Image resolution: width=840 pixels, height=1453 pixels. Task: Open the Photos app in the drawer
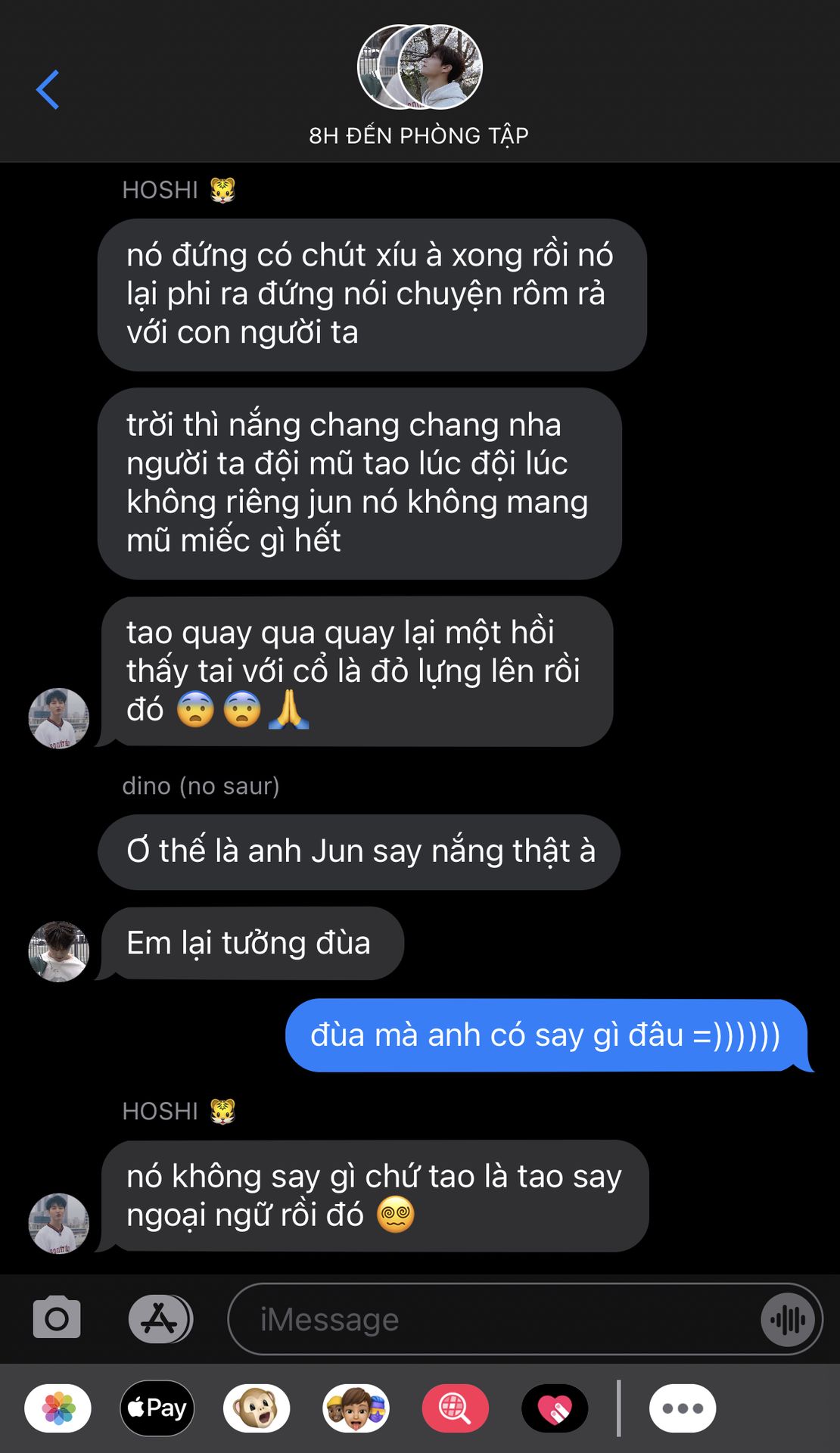tap(58, 1408)
